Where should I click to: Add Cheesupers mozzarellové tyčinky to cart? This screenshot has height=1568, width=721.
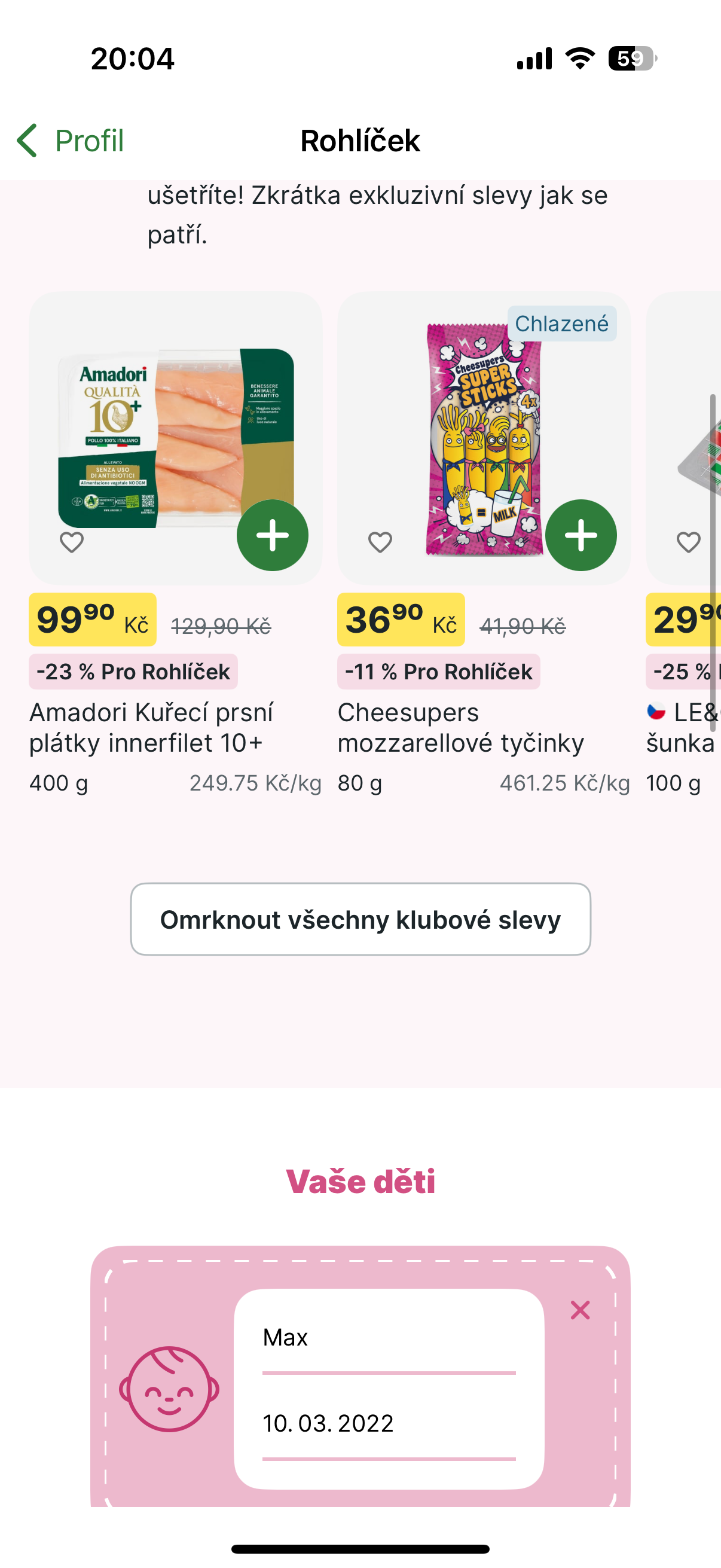coord(581,535)
